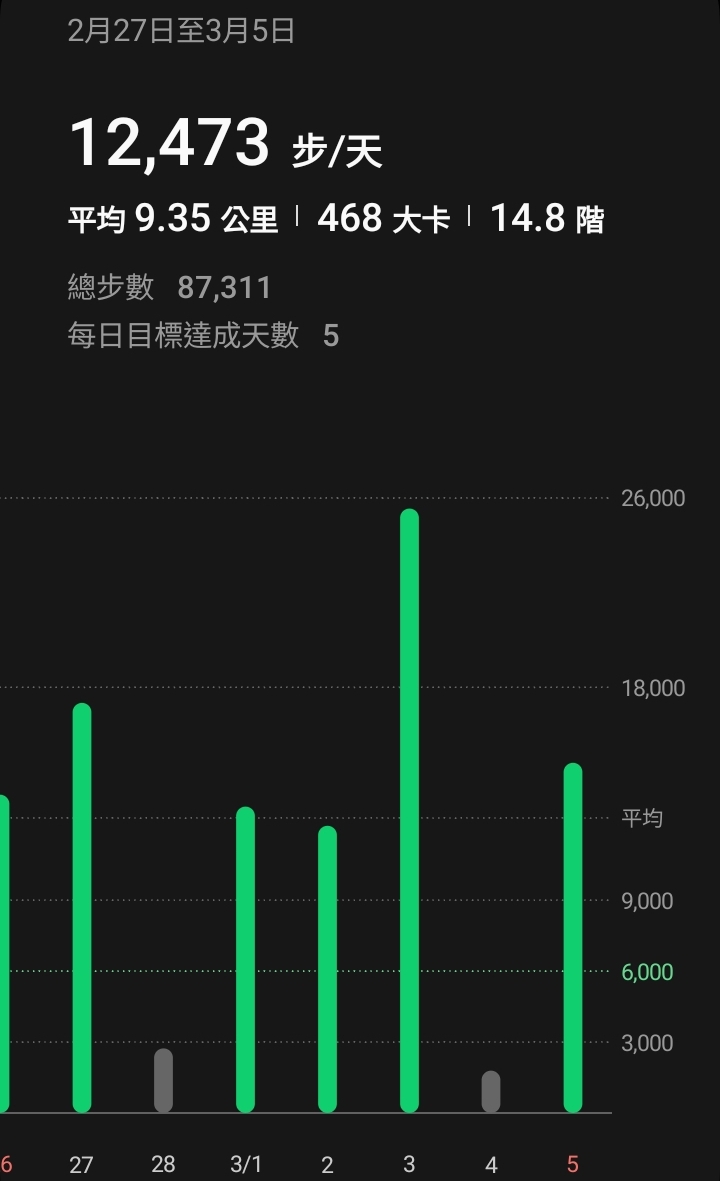Viewport: 720px width, 1181px height.
Task: Select the step bar for 3/1
Action: [x=246, y=960]
